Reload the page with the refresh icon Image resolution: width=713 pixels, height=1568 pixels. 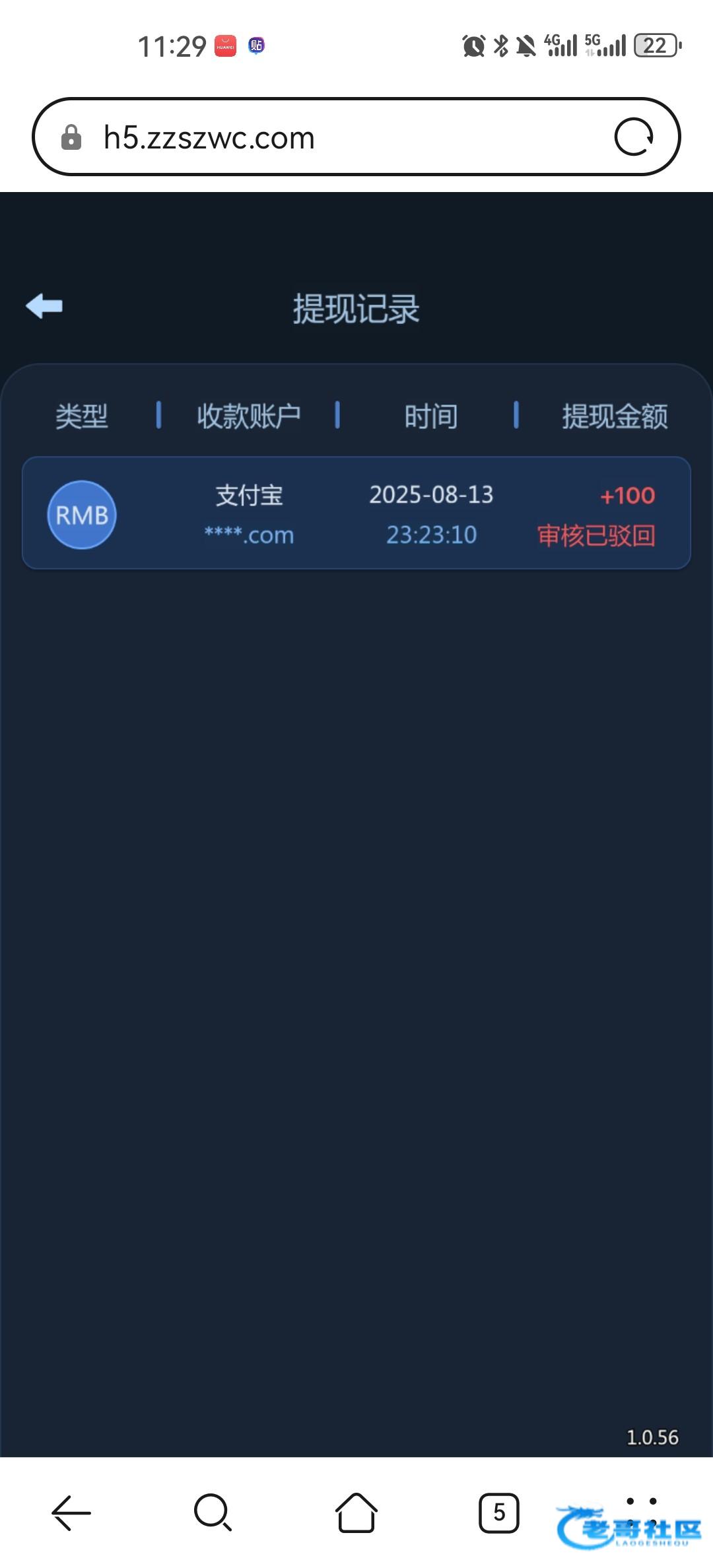coord(634,137)
